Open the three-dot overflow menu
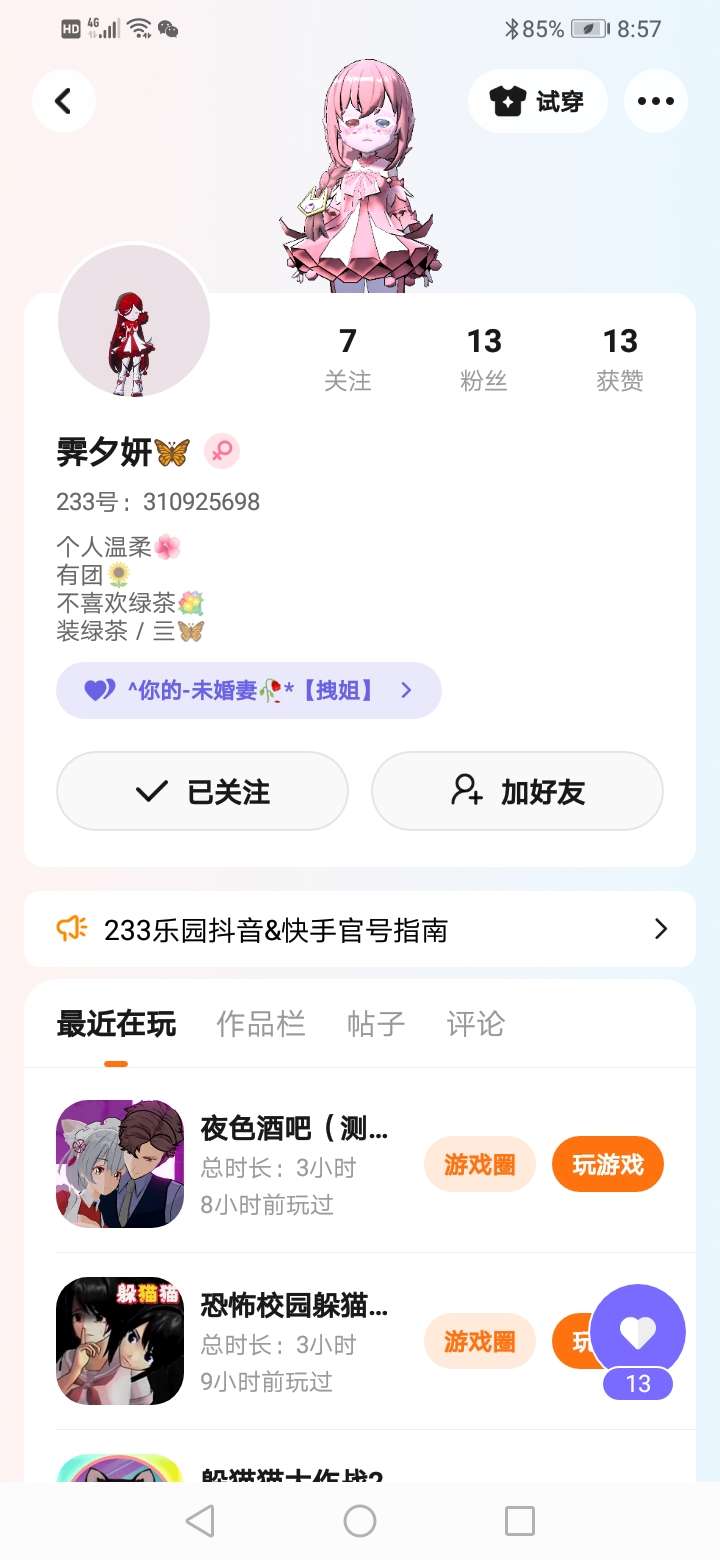 tap(656, 101)
